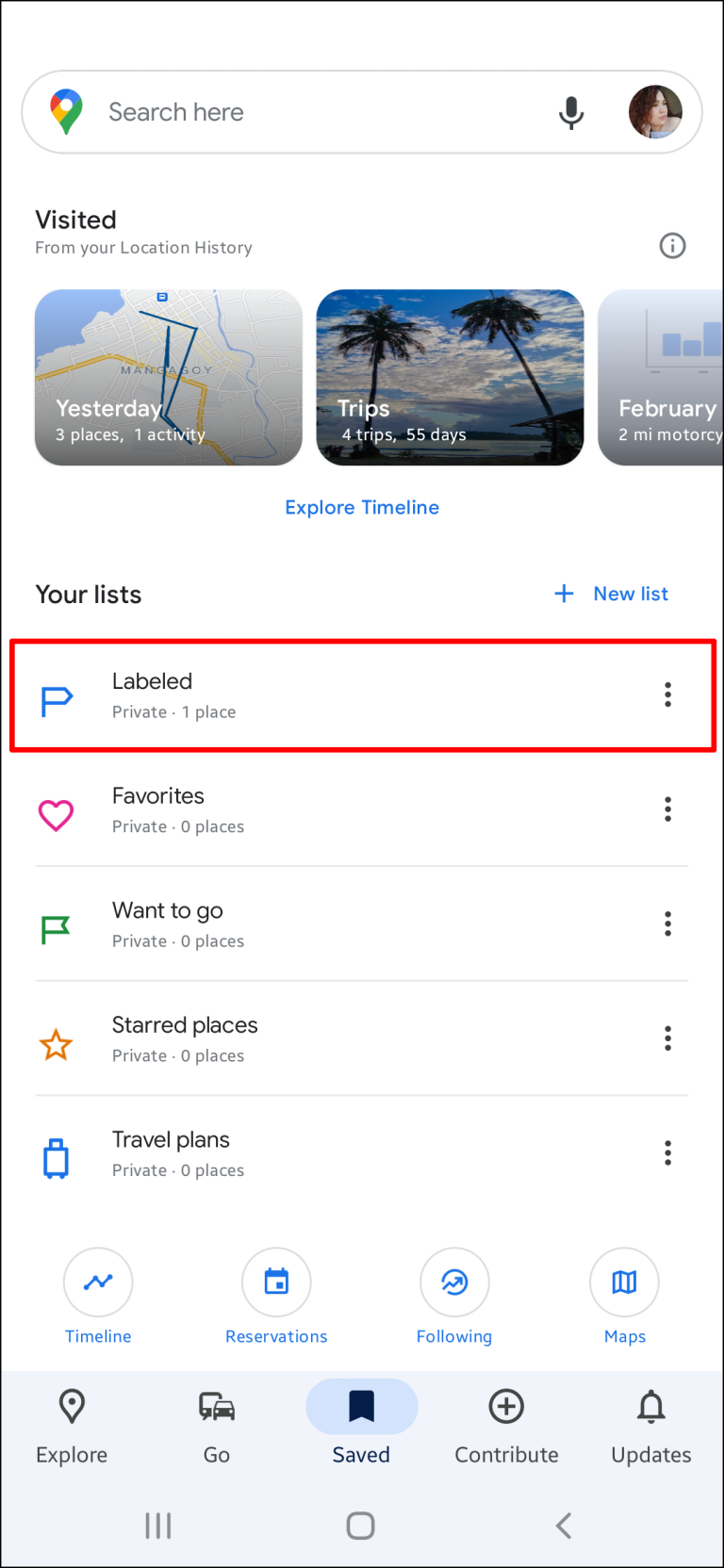Create a New list
Image resolution: width=724 pixels, height=1568 pixels.
pos(610,594)
